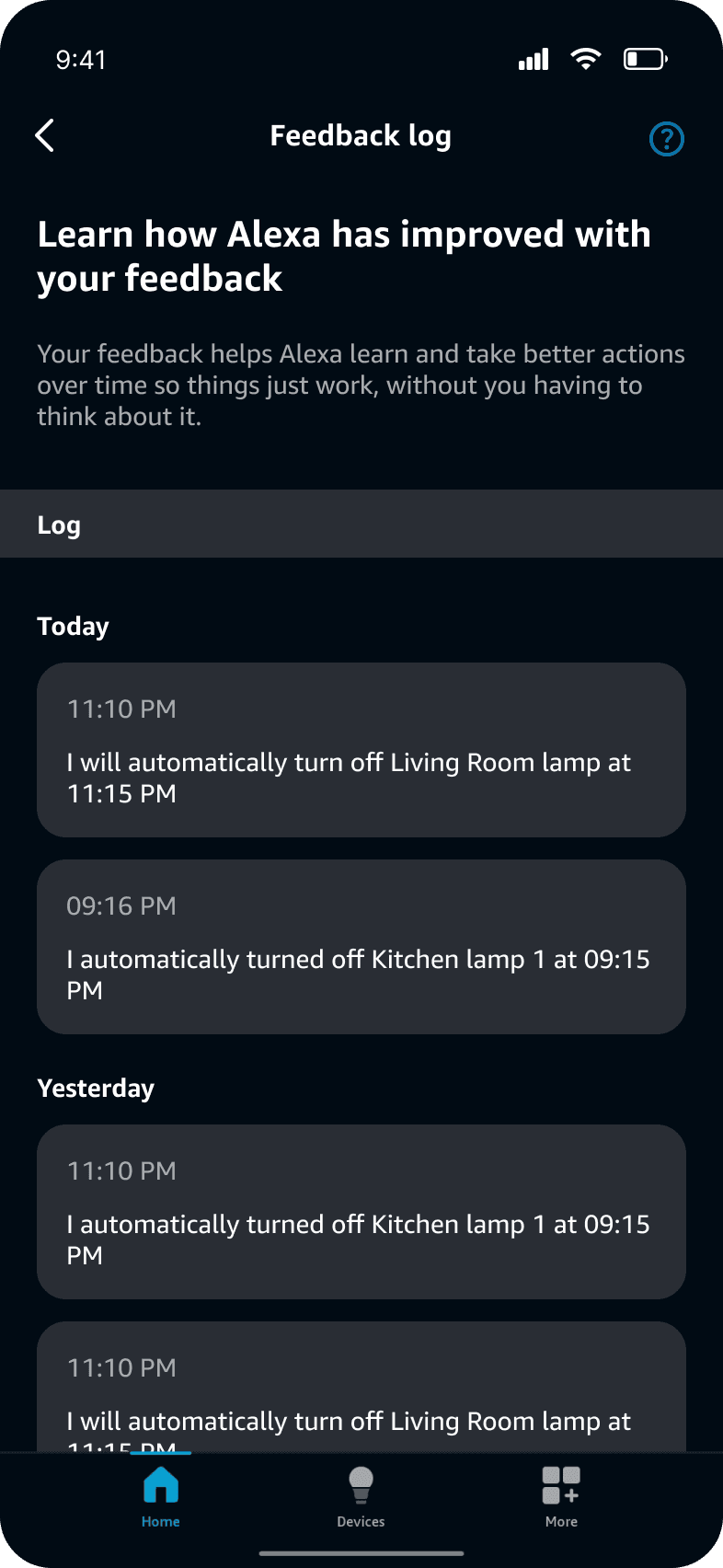Switch to the Home tab
The height and width of the screenshot is (1568, 723).
tap(161, 1495)
